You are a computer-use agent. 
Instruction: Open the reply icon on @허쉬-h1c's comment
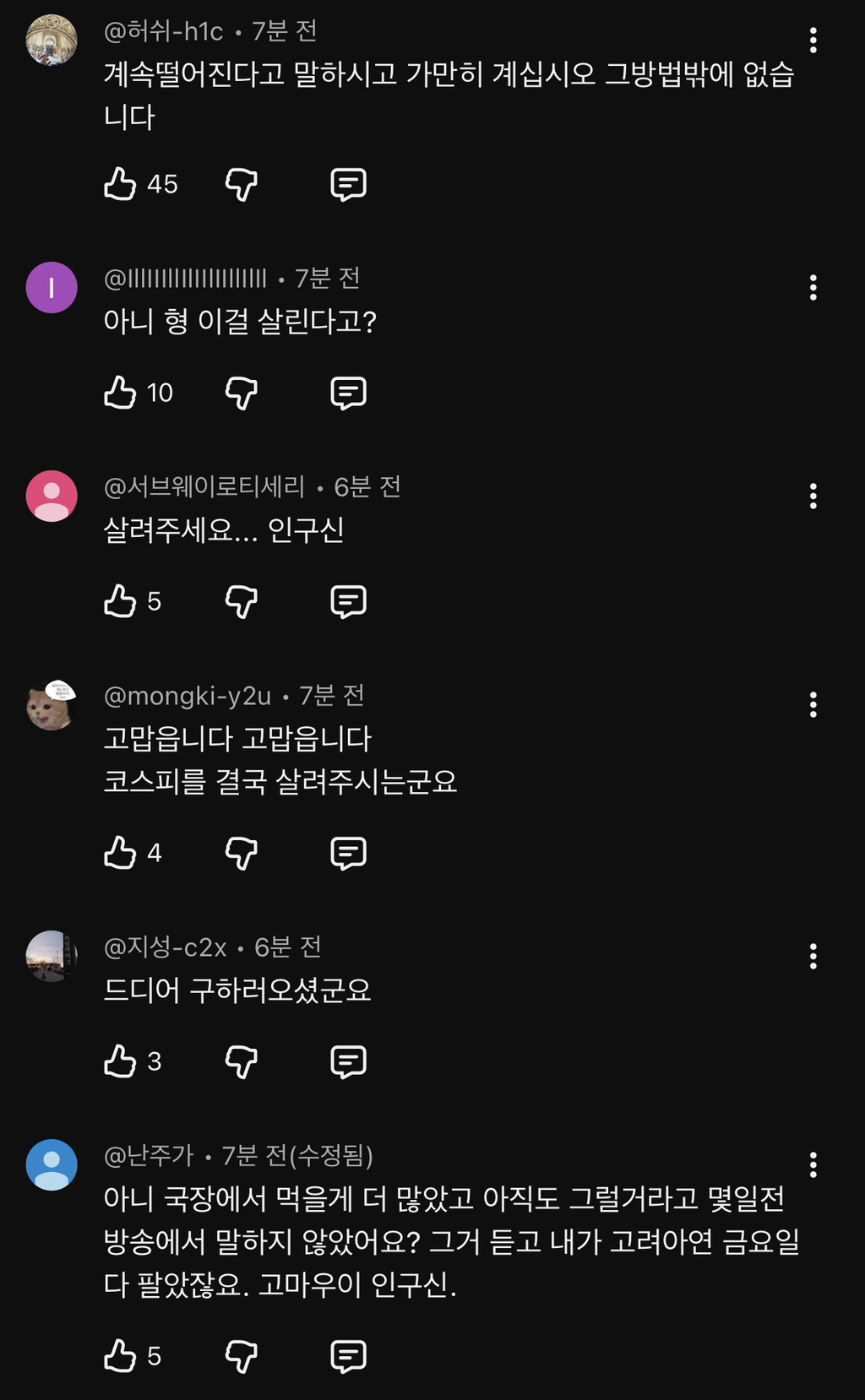tap(350, 183)
